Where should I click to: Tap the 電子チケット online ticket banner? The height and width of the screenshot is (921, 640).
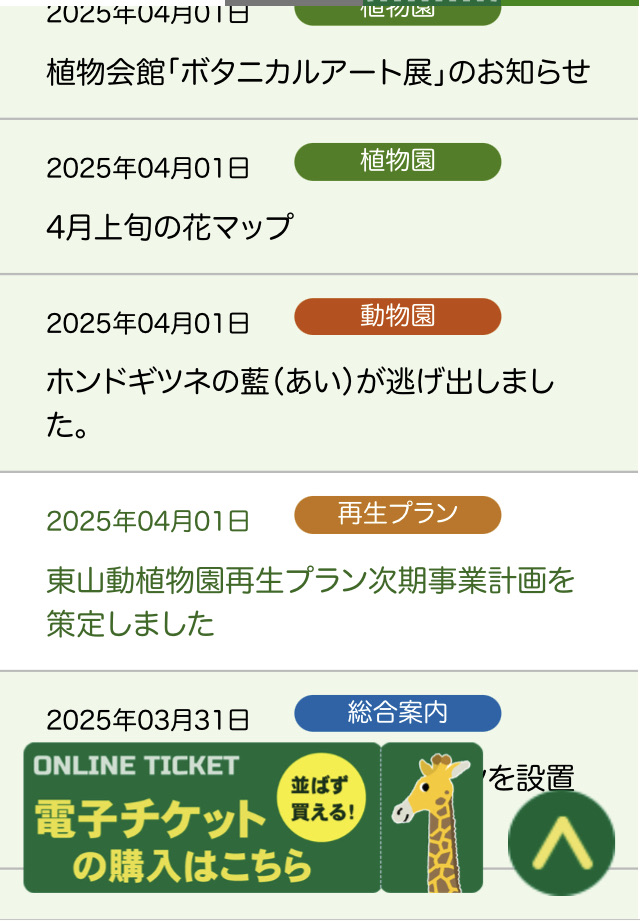(x=250, y=818)
